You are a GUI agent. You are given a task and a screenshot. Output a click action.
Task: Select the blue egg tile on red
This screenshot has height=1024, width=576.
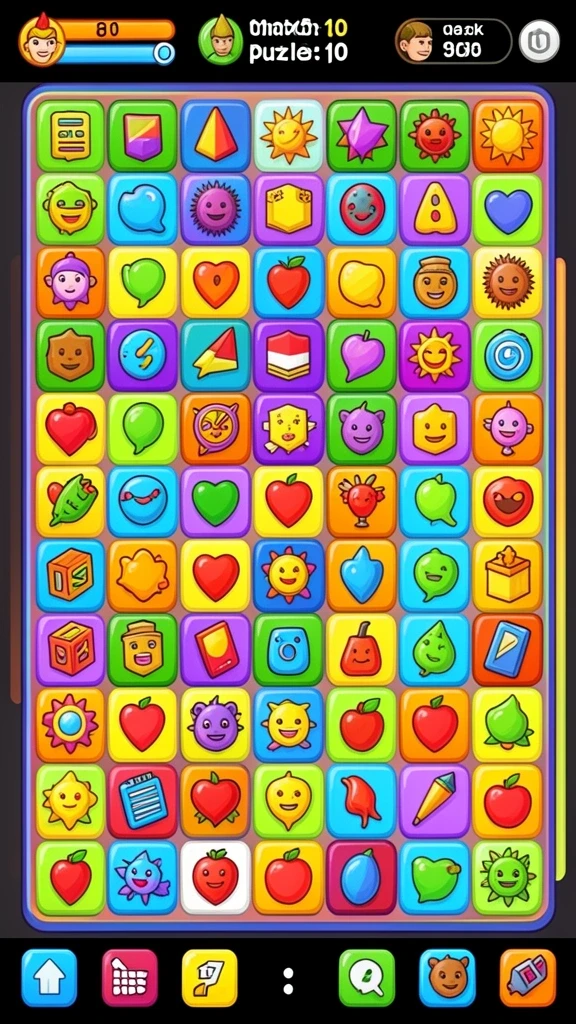[361, 876]
